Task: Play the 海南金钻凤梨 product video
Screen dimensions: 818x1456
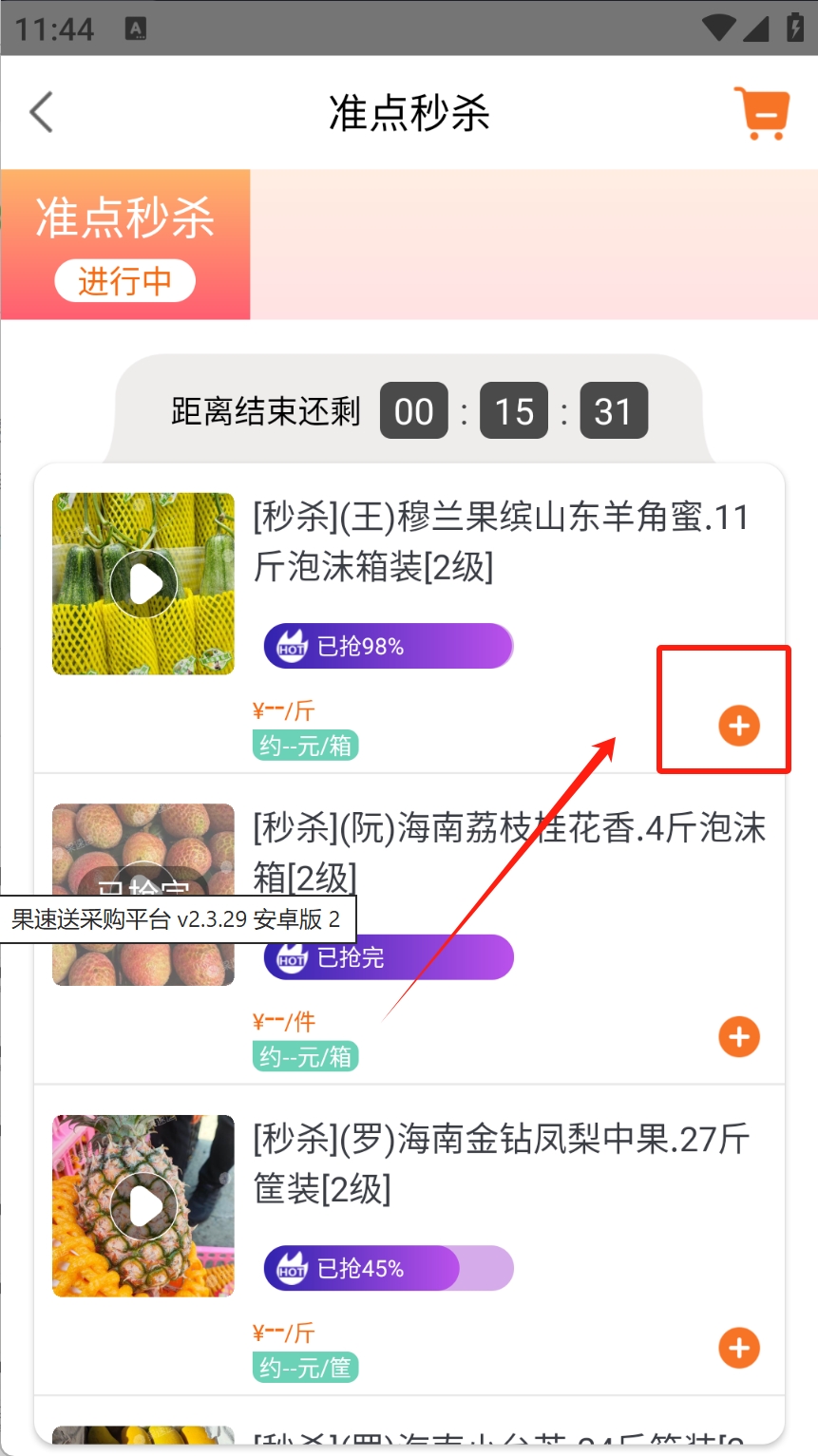Action: (x=143, y=1206)
